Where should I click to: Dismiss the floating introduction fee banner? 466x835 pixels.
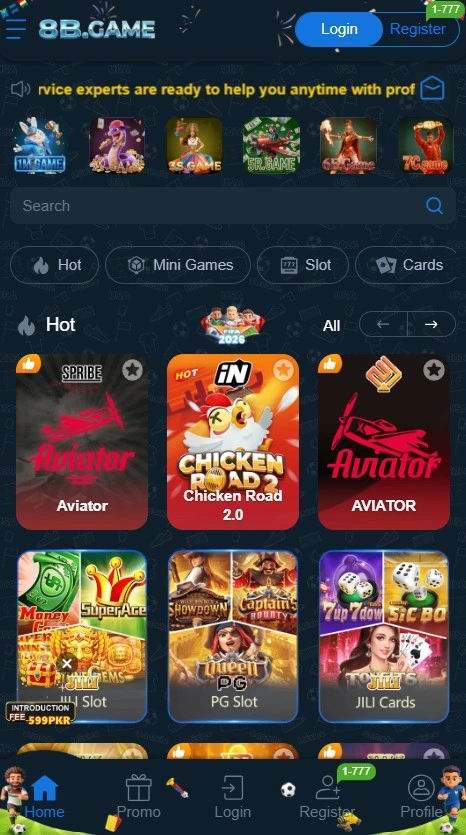[67, 664]
